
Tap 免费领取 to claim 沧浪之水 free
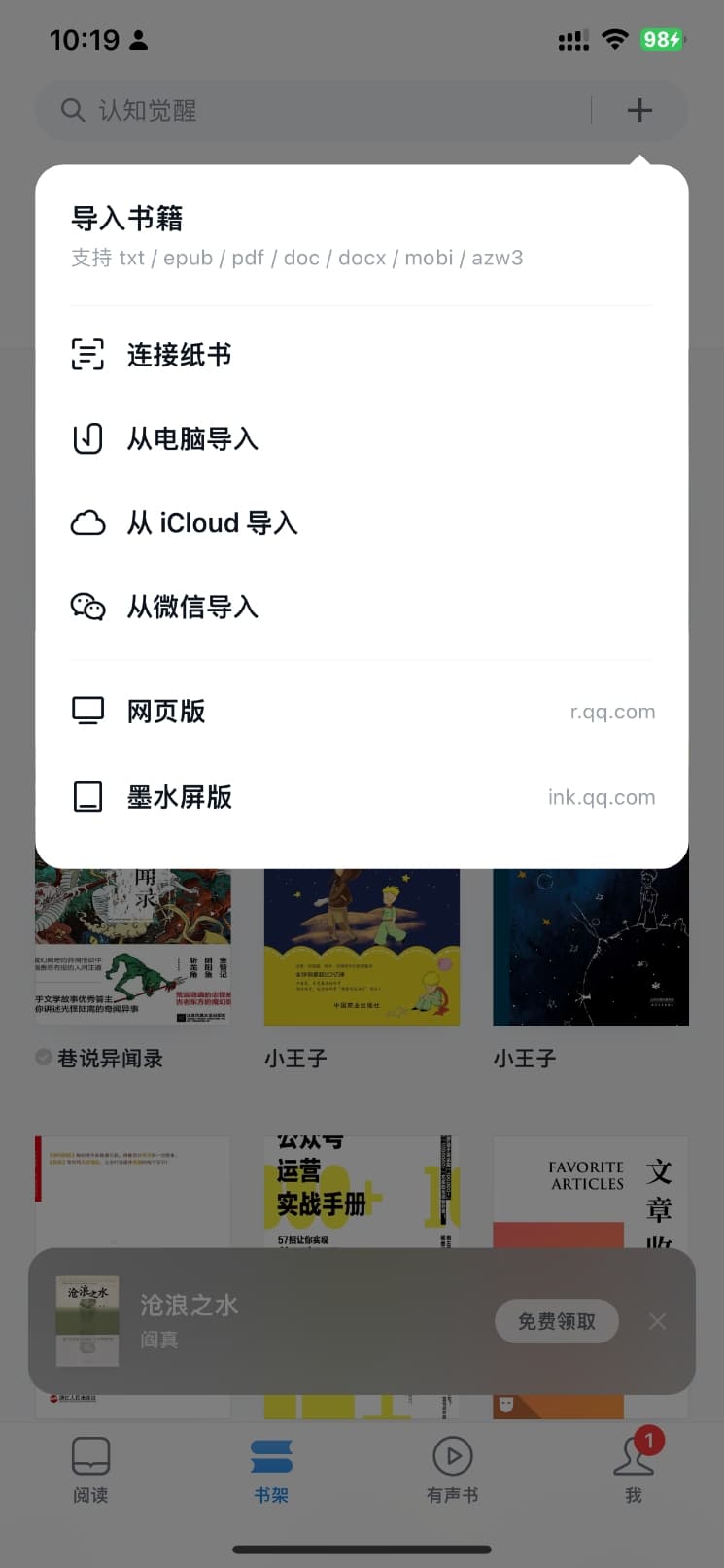click(556, 1321)
